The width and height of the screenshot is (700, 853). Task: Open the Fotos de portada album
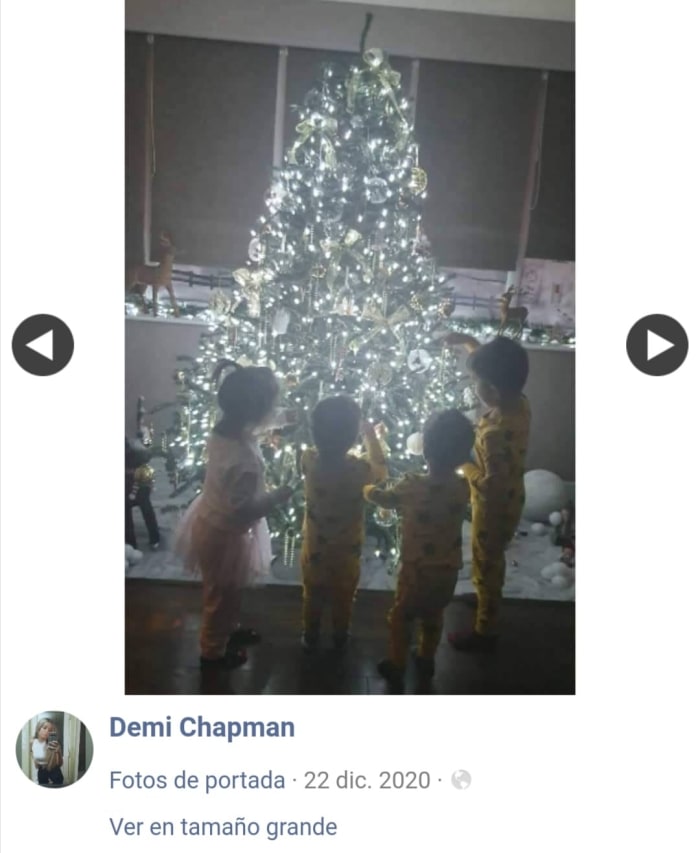pos(197,780)
